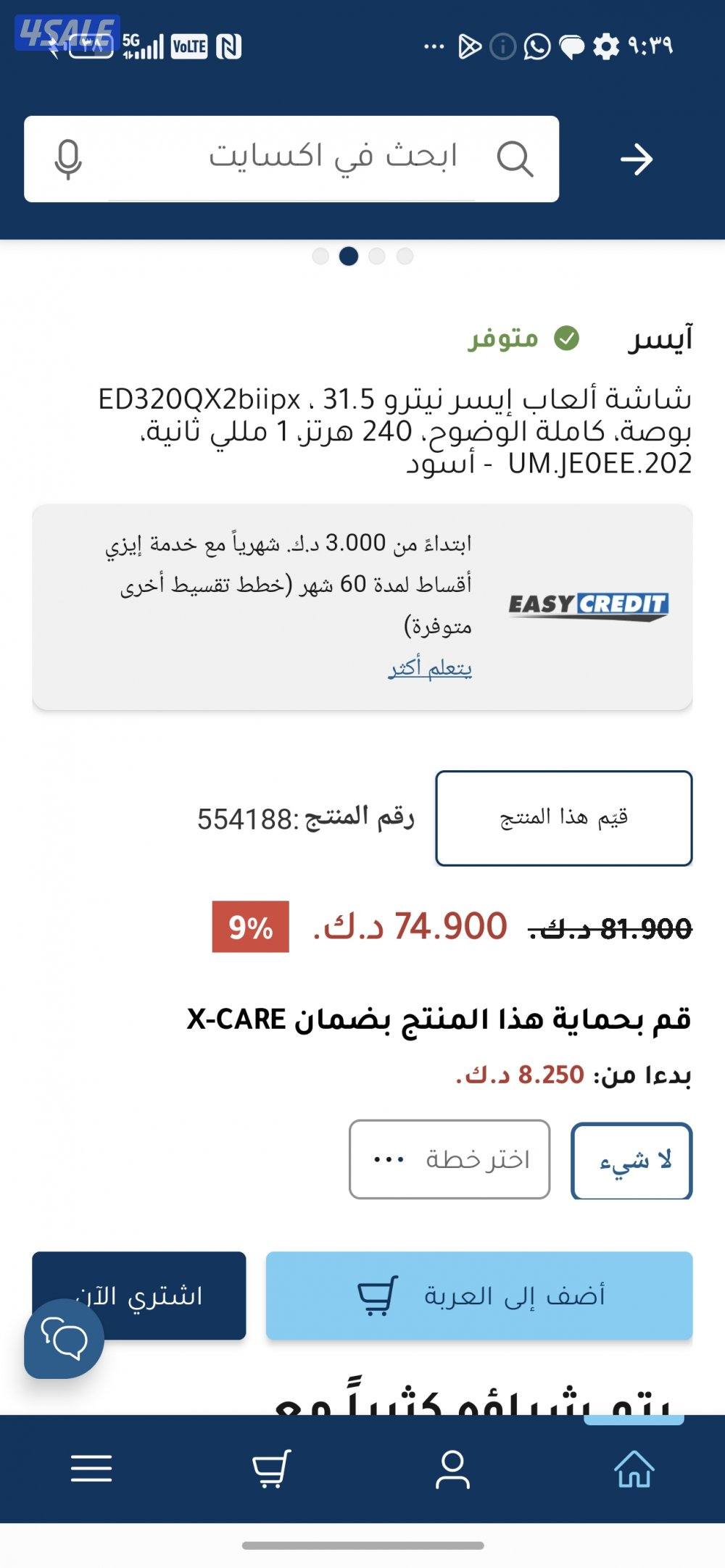Tap the third carousel position indicator
The width and height of the screenshot is (725, 1568).
coord(376,255)
